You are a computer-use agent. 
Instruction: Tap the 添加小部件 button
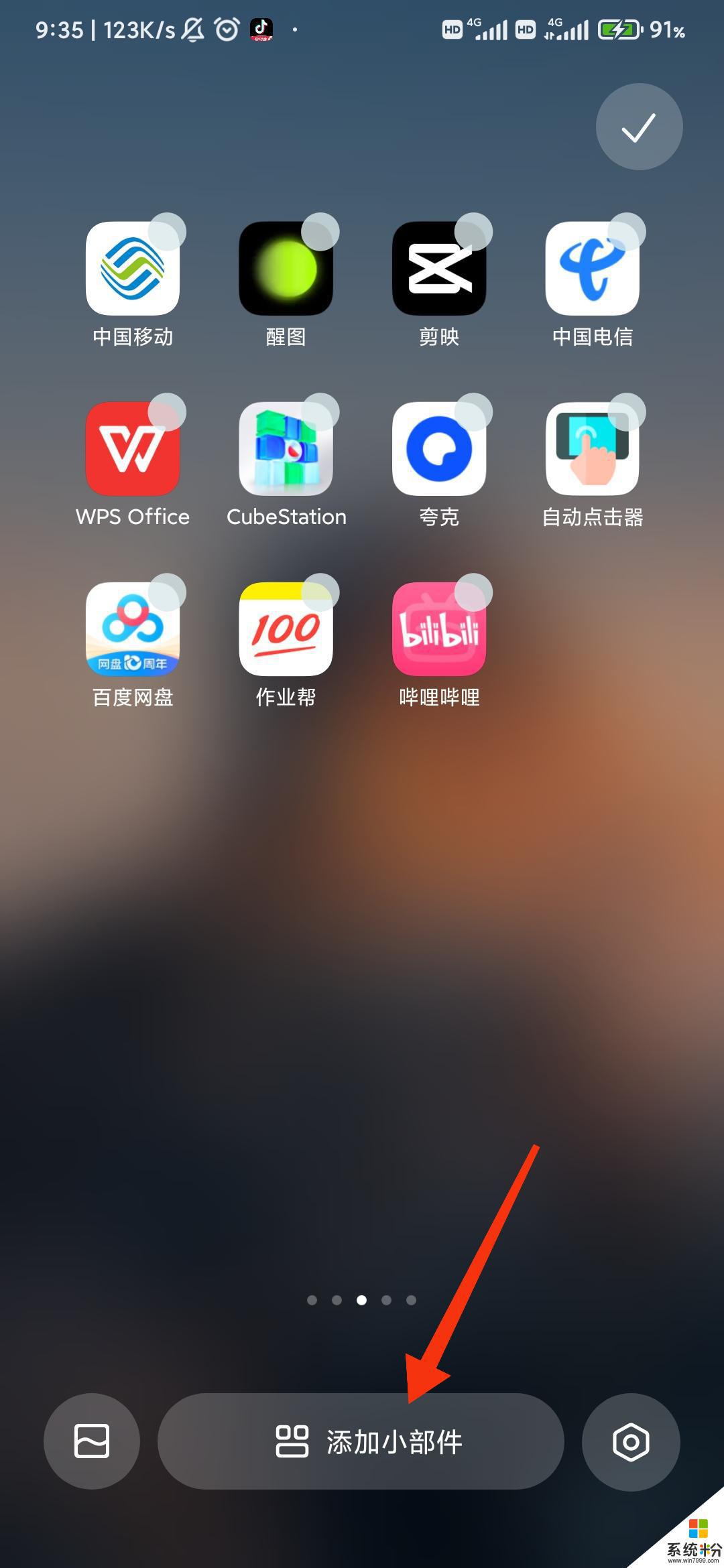coord(361,1441)
